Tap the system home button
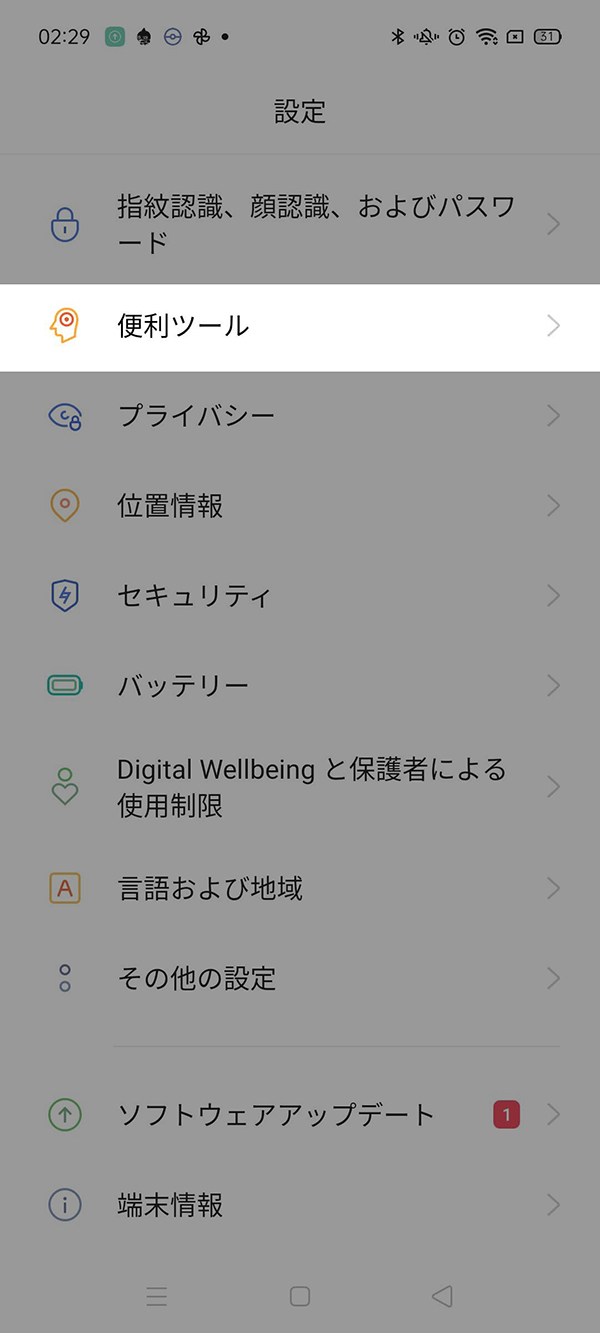Viewport: 600px width, 1333px height. [300, 1296]
